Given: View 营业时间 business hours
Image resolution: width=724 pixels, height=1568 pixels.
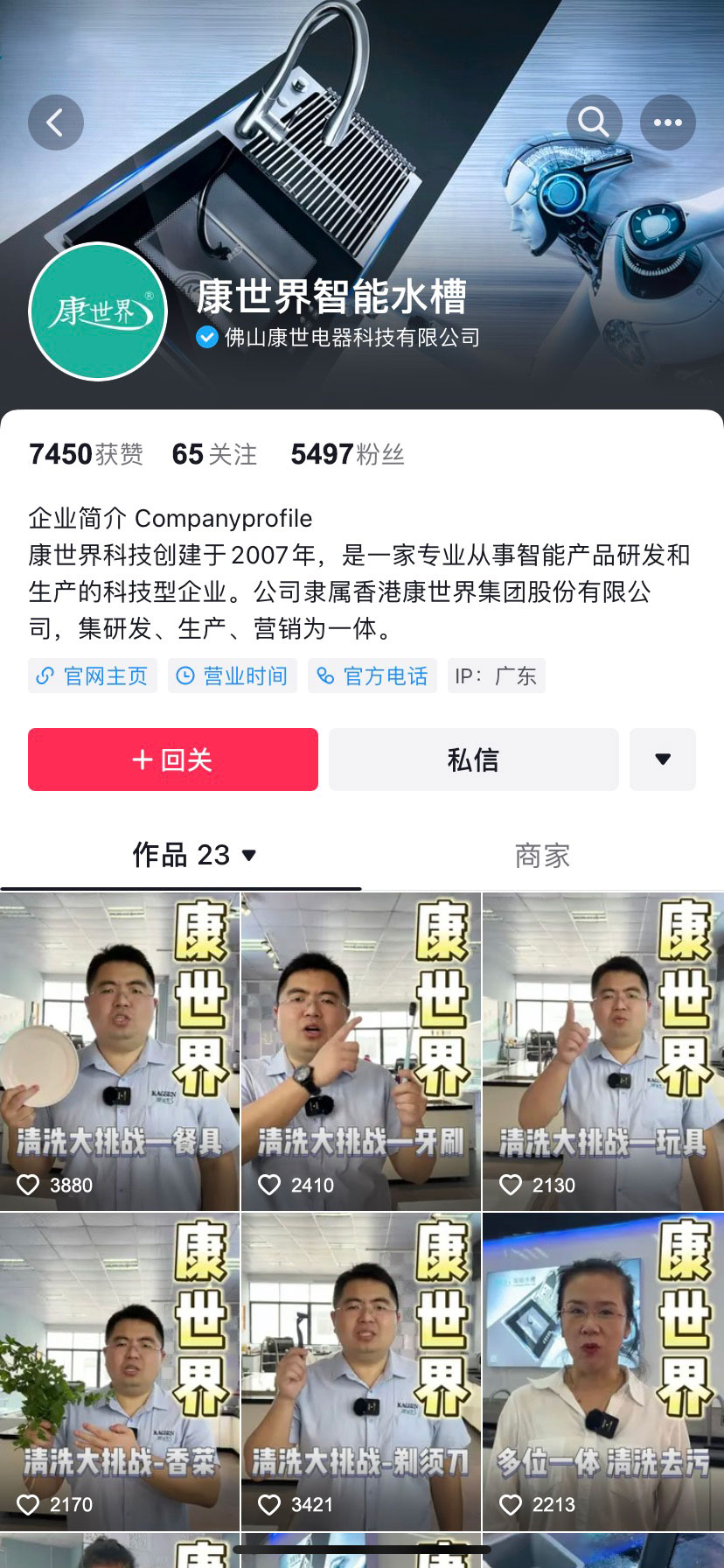Looking at the screenshot, I should coord(233,676).
